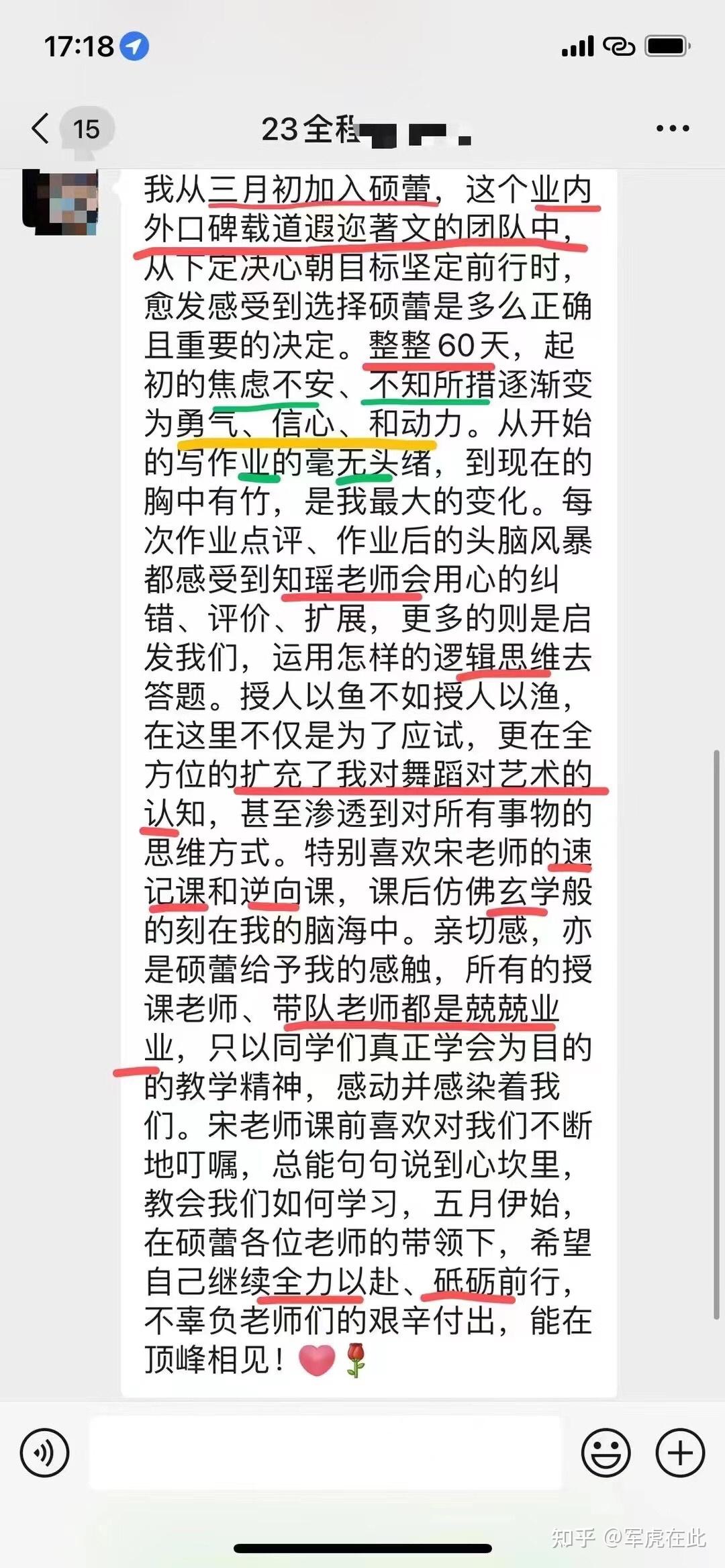The height and width of the screenshot is (1568, 725).
Task: Tap the message text input field
Action: (326, 1453)
